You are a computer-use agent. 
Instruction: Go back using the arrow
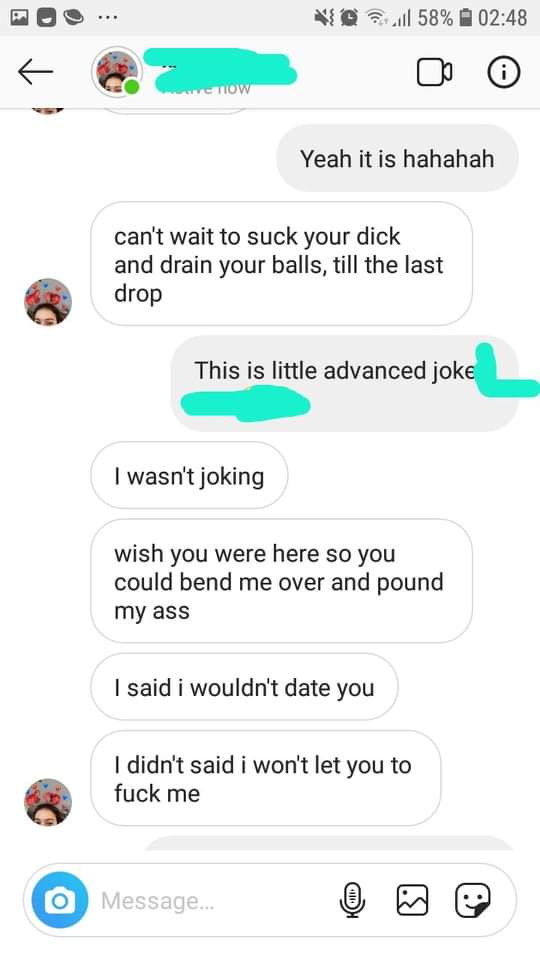36,72
